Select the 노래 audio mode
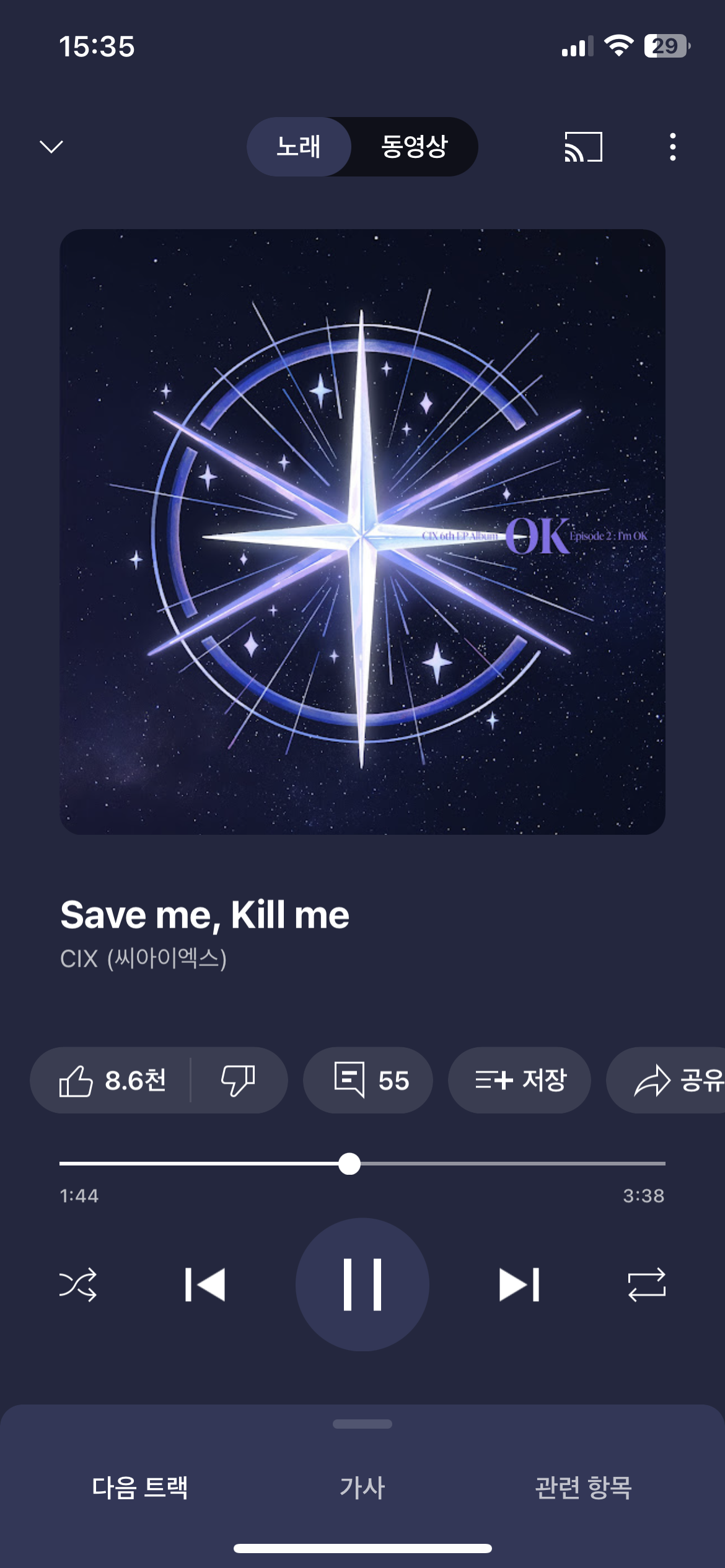Screen dimensions: 725x1568 299,147
